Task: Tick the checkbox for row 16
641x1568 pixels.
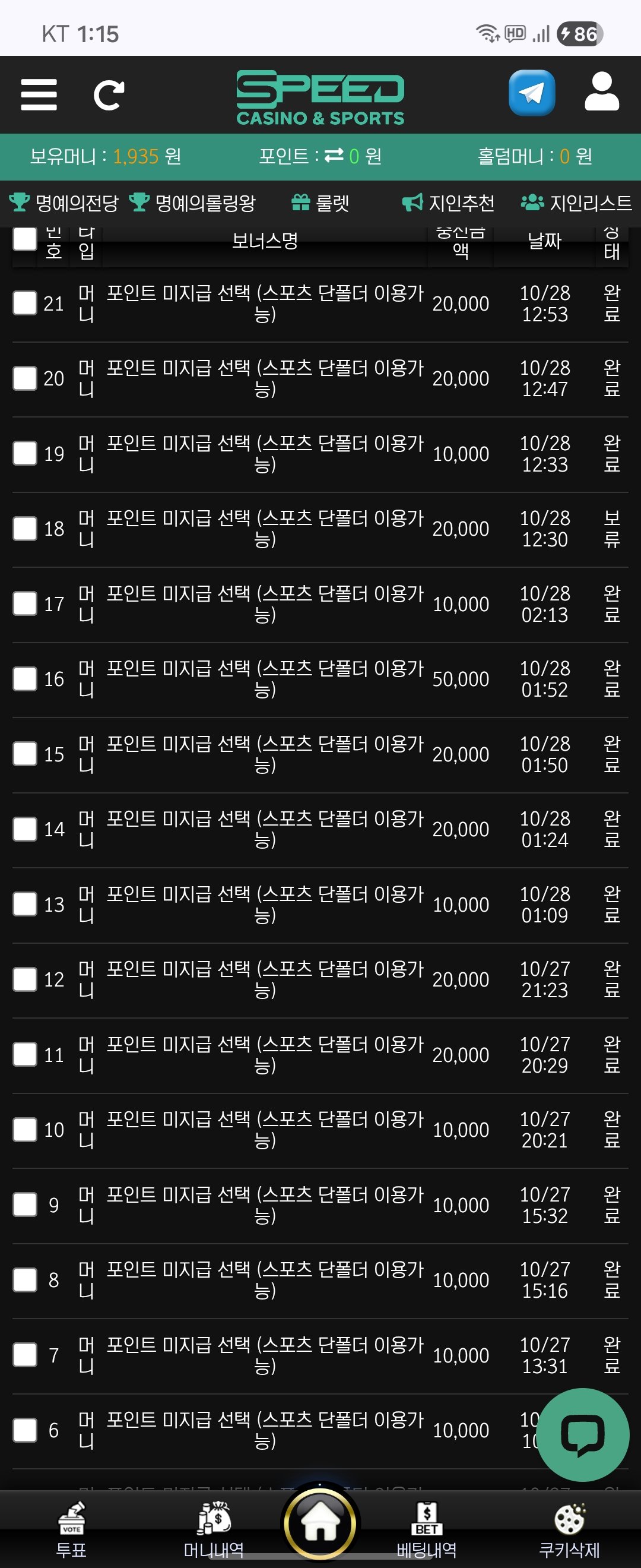Action: pos(25,679)
